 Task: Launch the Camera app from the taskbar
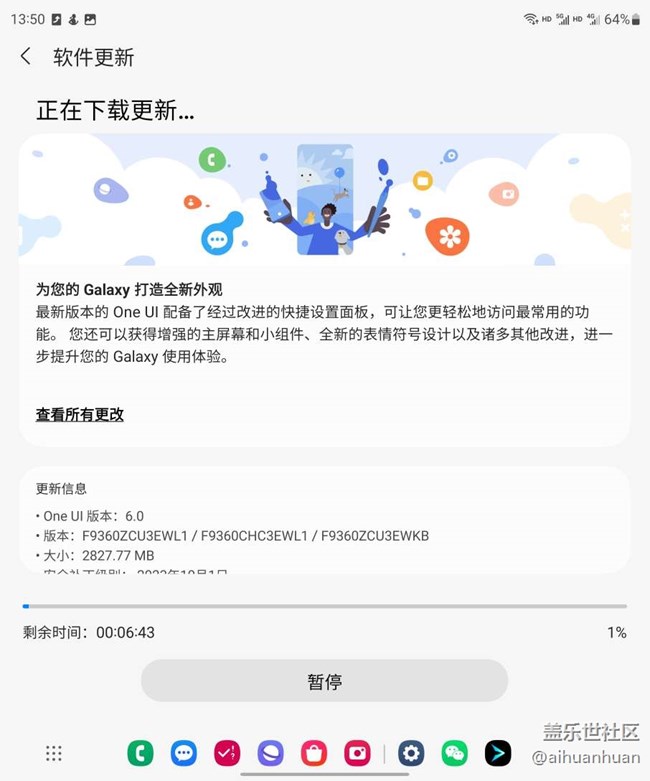[357, 753]
